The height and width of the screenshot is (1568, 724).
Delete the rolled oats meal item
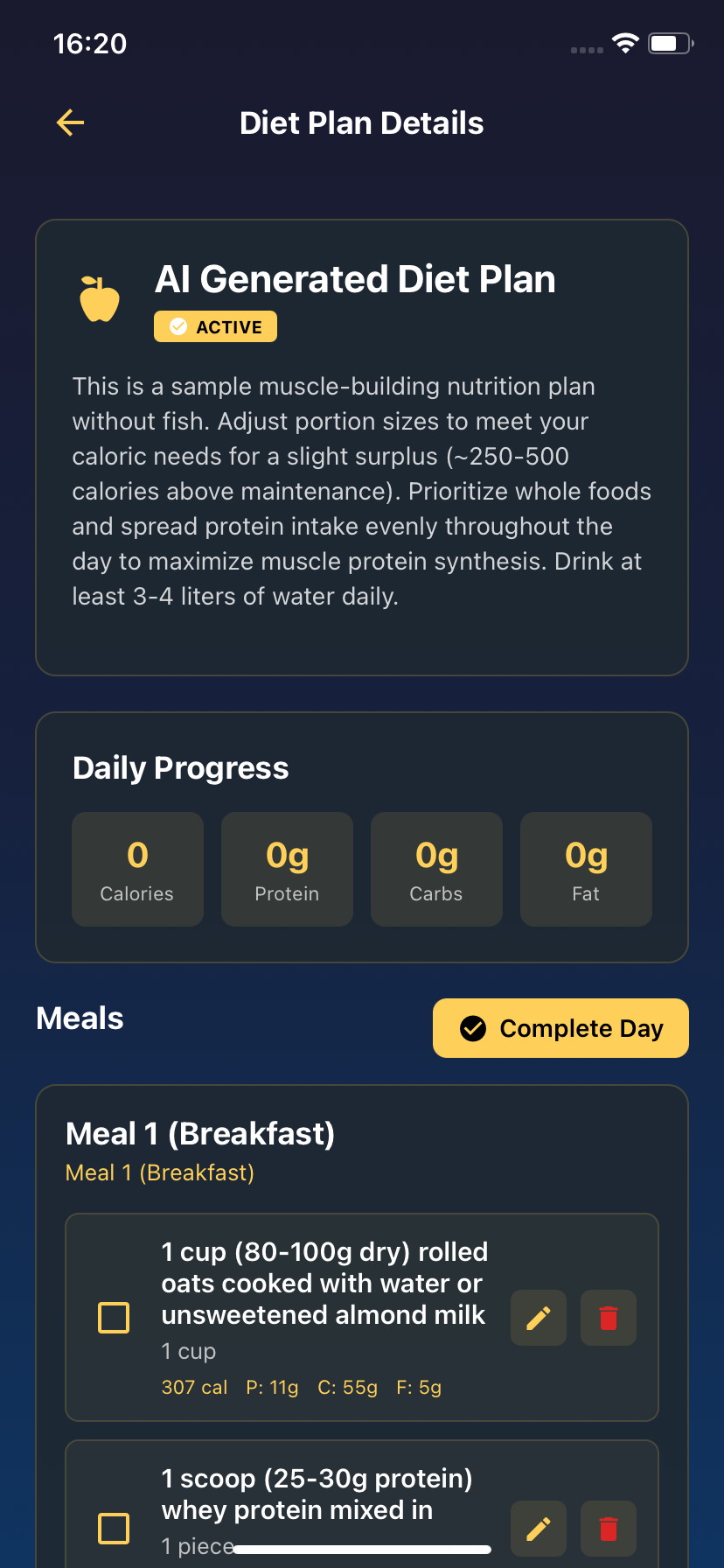(608, 1318)
